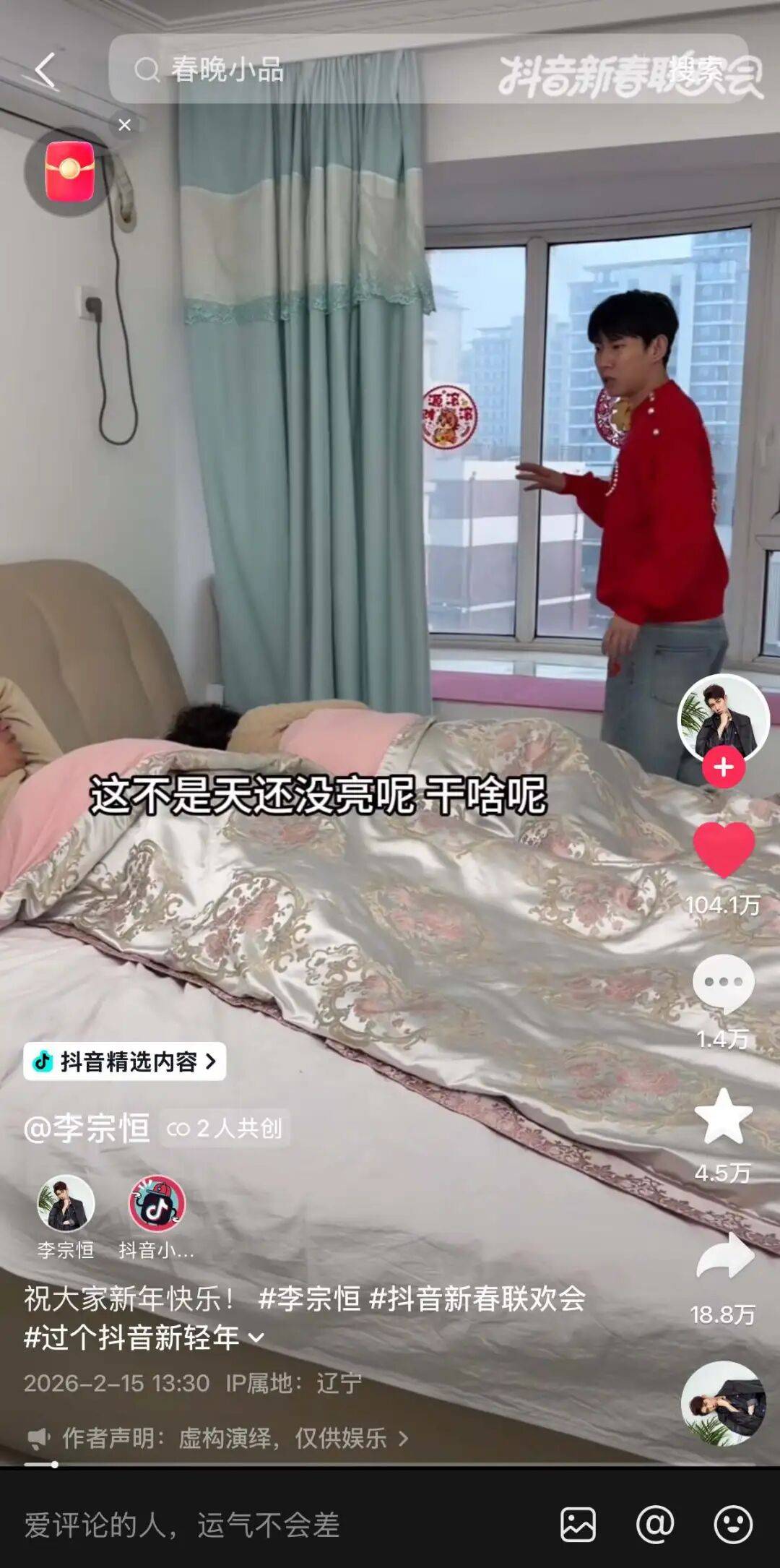
Task: Open co-creator 抖音小… profile avatar
Action: 157,1204
